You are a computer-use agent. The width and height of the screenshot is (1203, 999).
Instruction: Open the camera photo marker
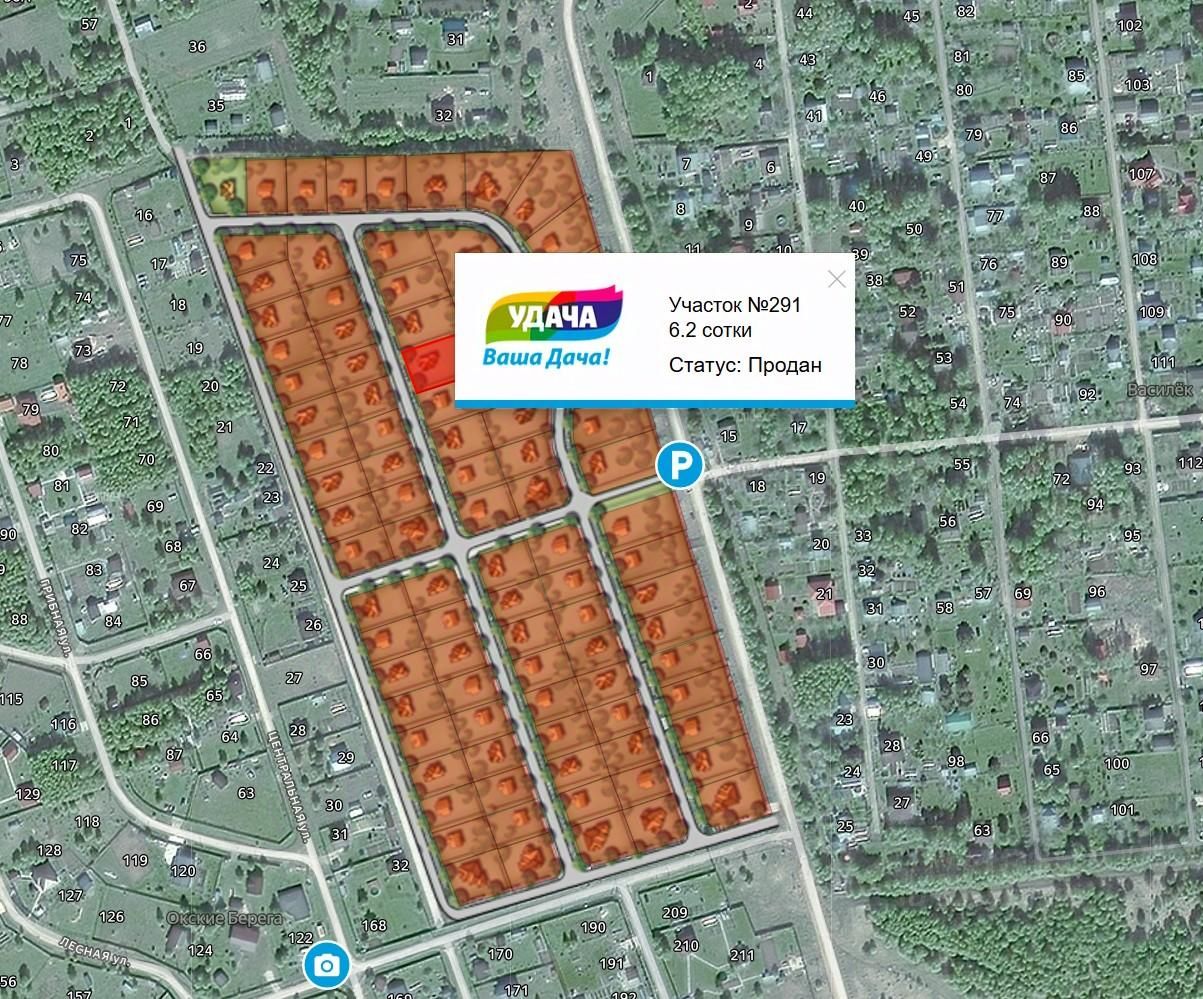tap(327, 965)
